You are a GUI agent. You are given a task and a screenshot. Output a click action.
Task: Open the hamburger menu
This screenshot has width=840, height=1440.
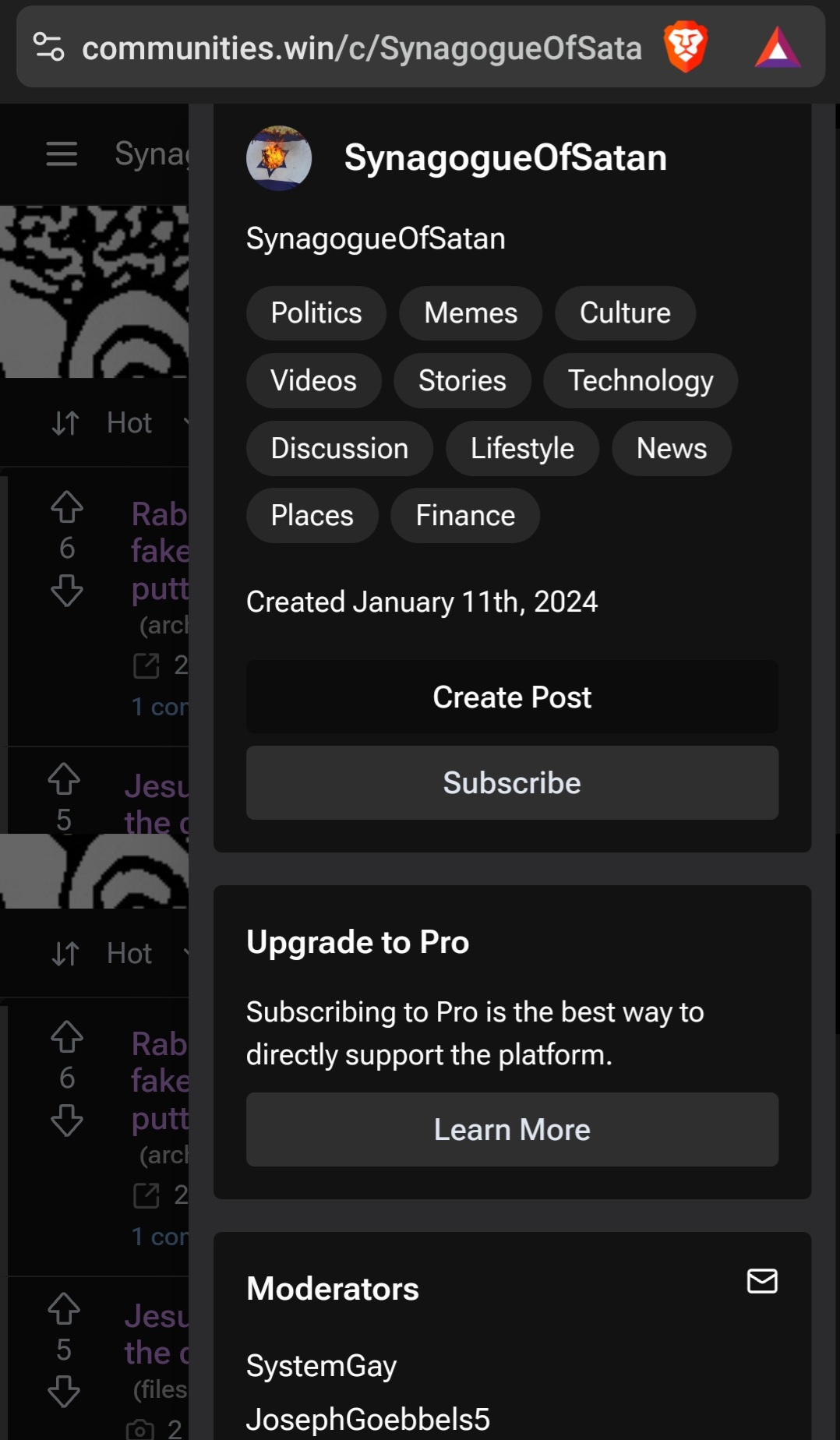(x=62, y=154)
